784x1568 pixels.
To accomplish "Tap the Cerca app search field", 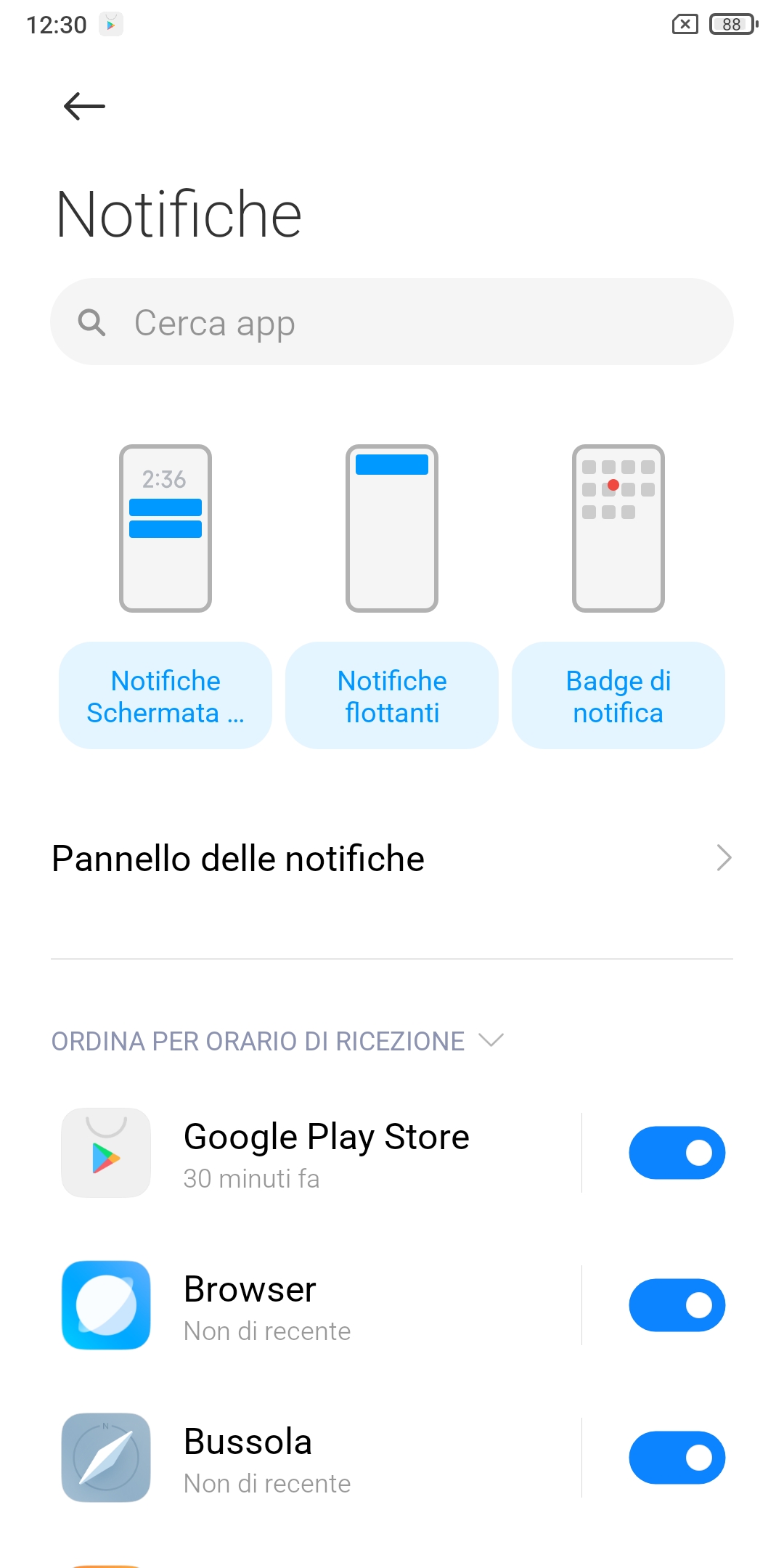I will coord(392,322).
